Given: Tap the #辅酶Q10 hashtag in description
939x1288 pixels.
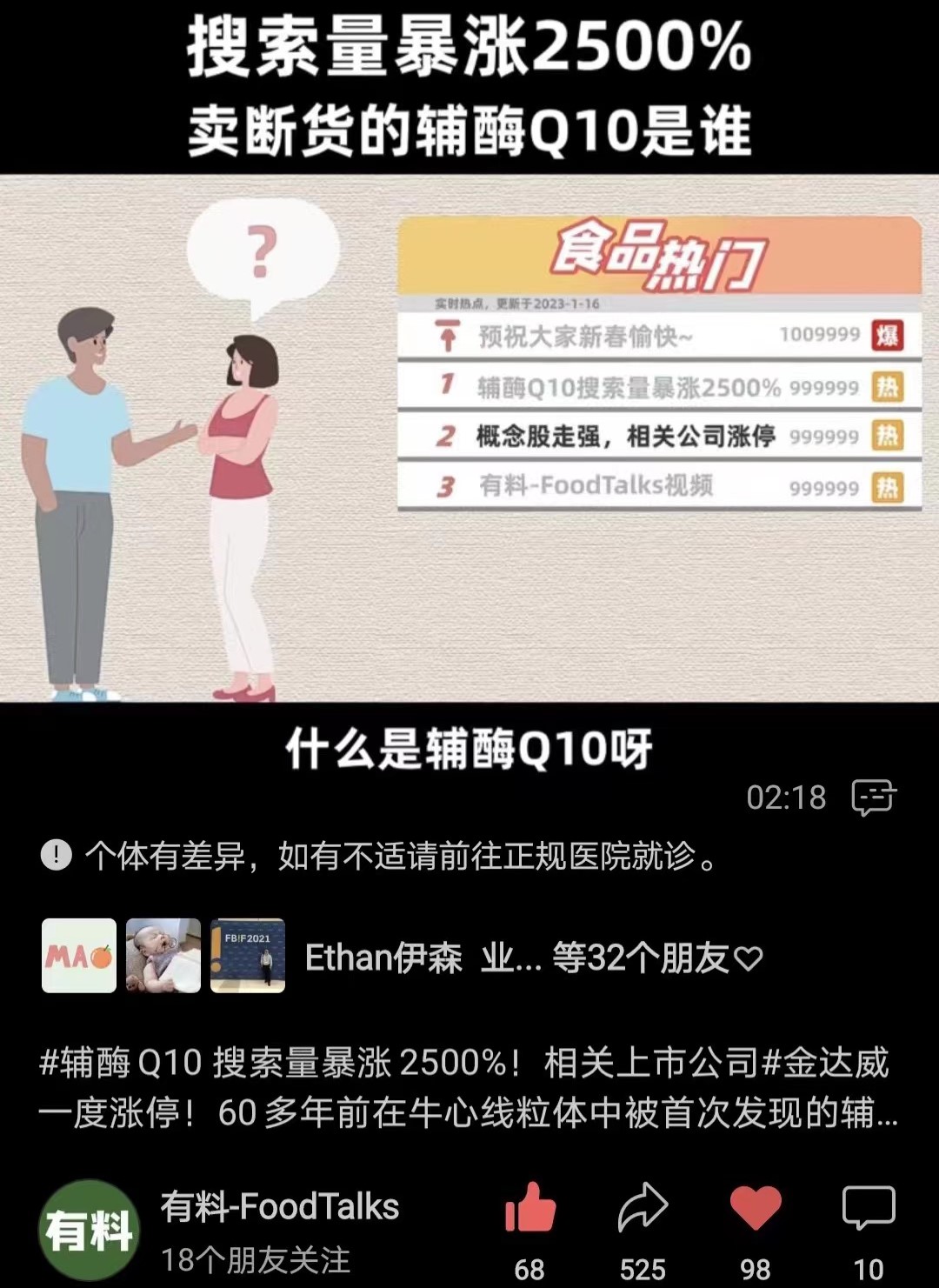Looking at the screenshot, I should tap(121, 1063).
